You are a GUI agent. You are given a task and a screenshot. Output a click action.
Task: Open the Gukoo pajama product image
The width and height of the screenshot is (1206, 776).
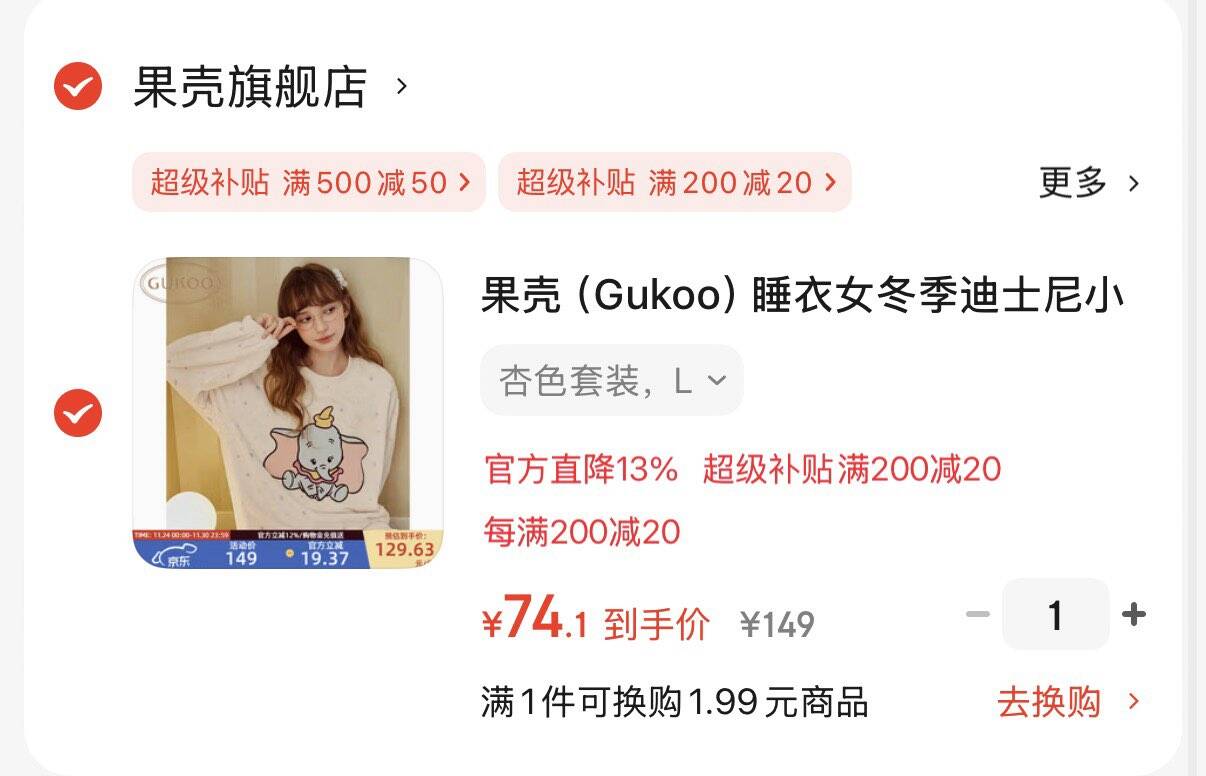point(288,413)
